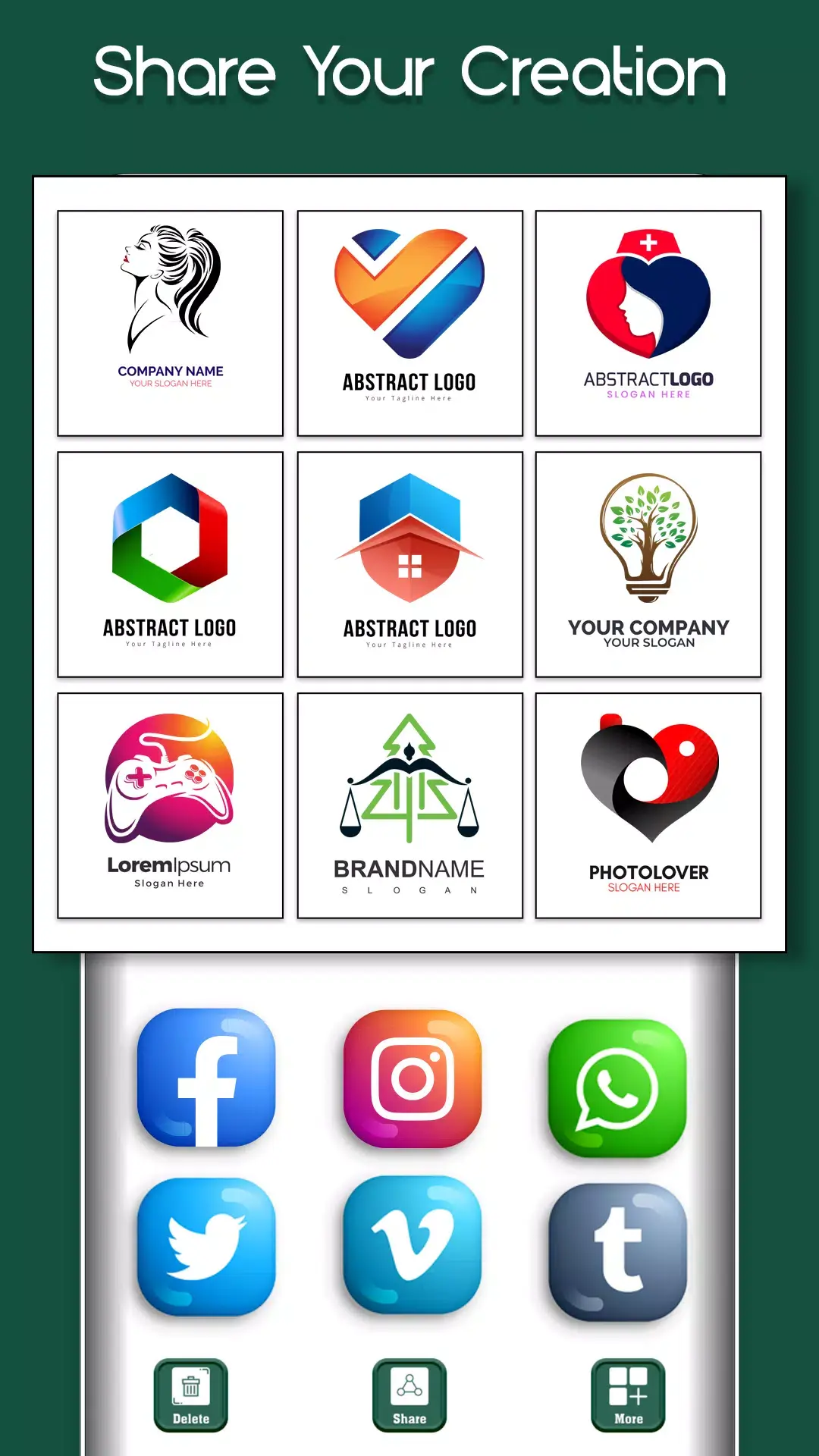Choose the Photolover heart logo
The width and height of the screenshot is (819, 1456).
(648, 806)
